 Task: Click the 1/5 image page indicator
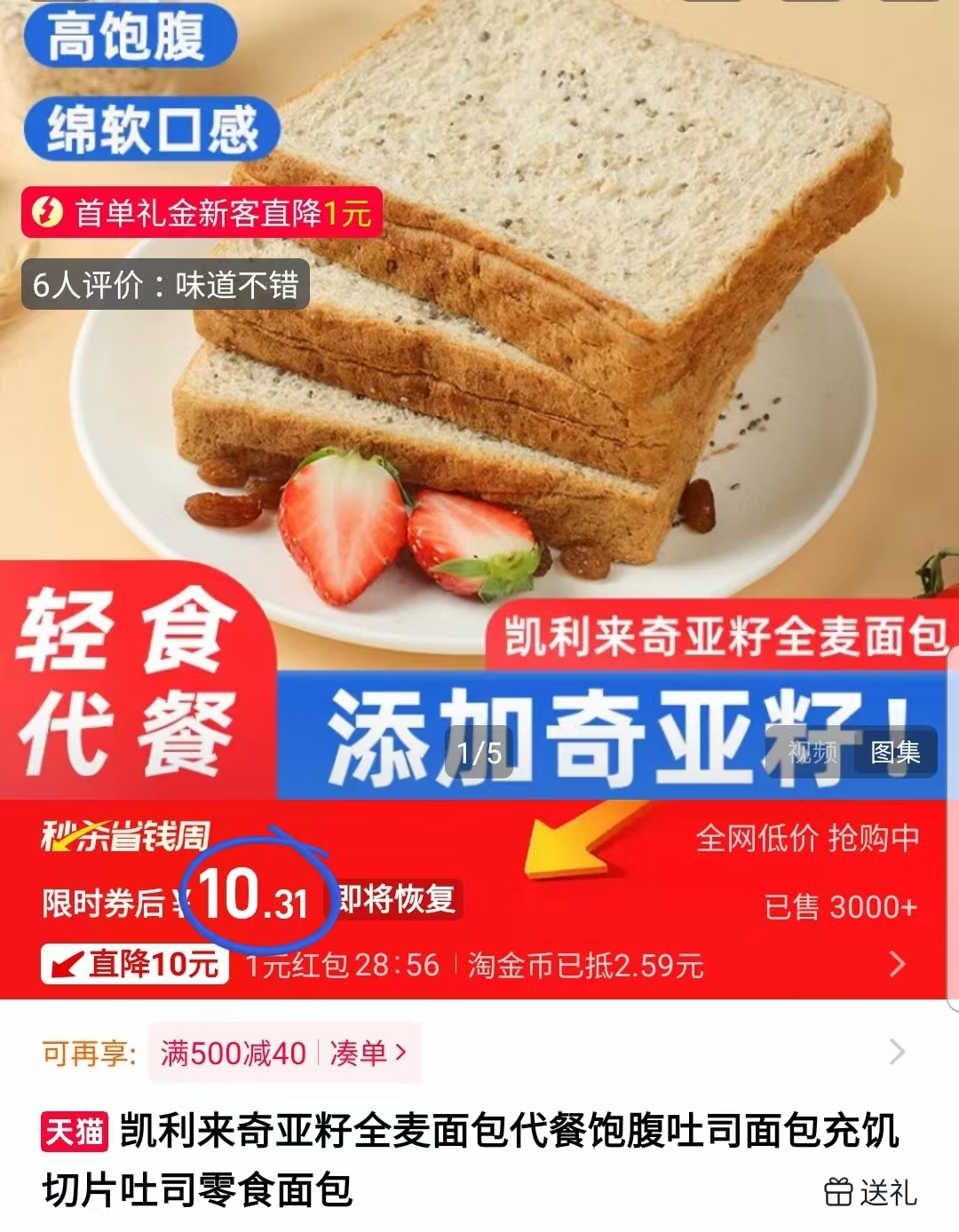478,751
